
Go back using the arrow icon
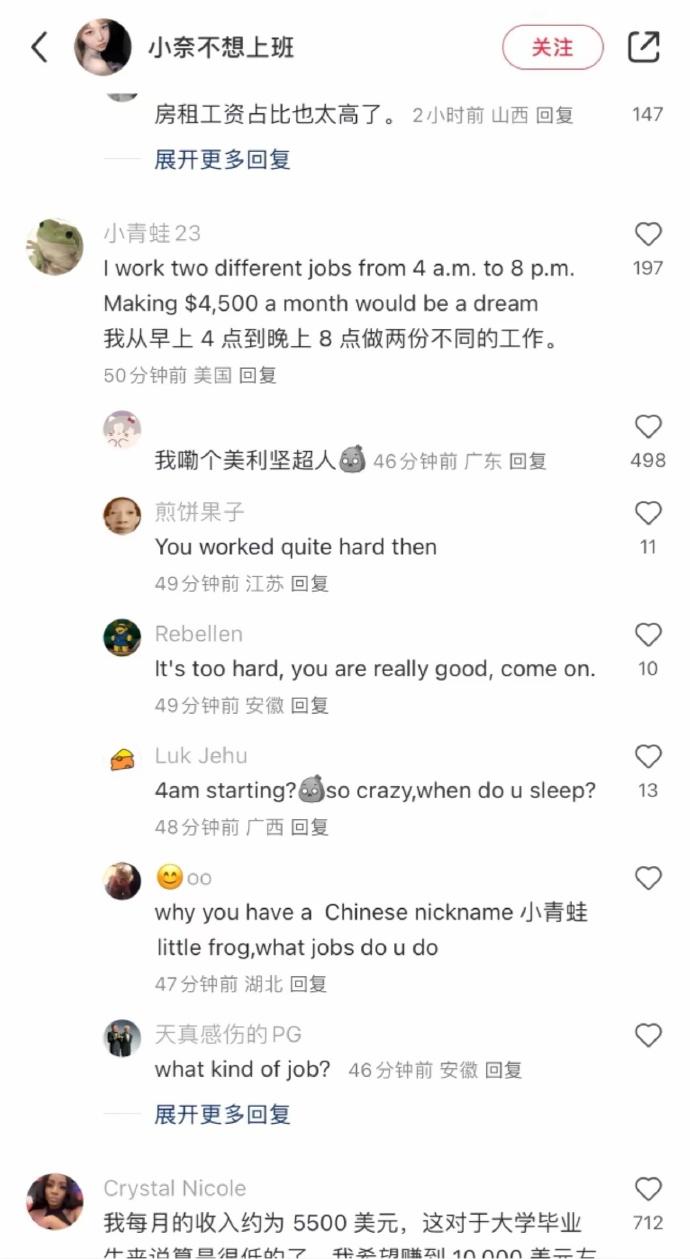[40, 47]
